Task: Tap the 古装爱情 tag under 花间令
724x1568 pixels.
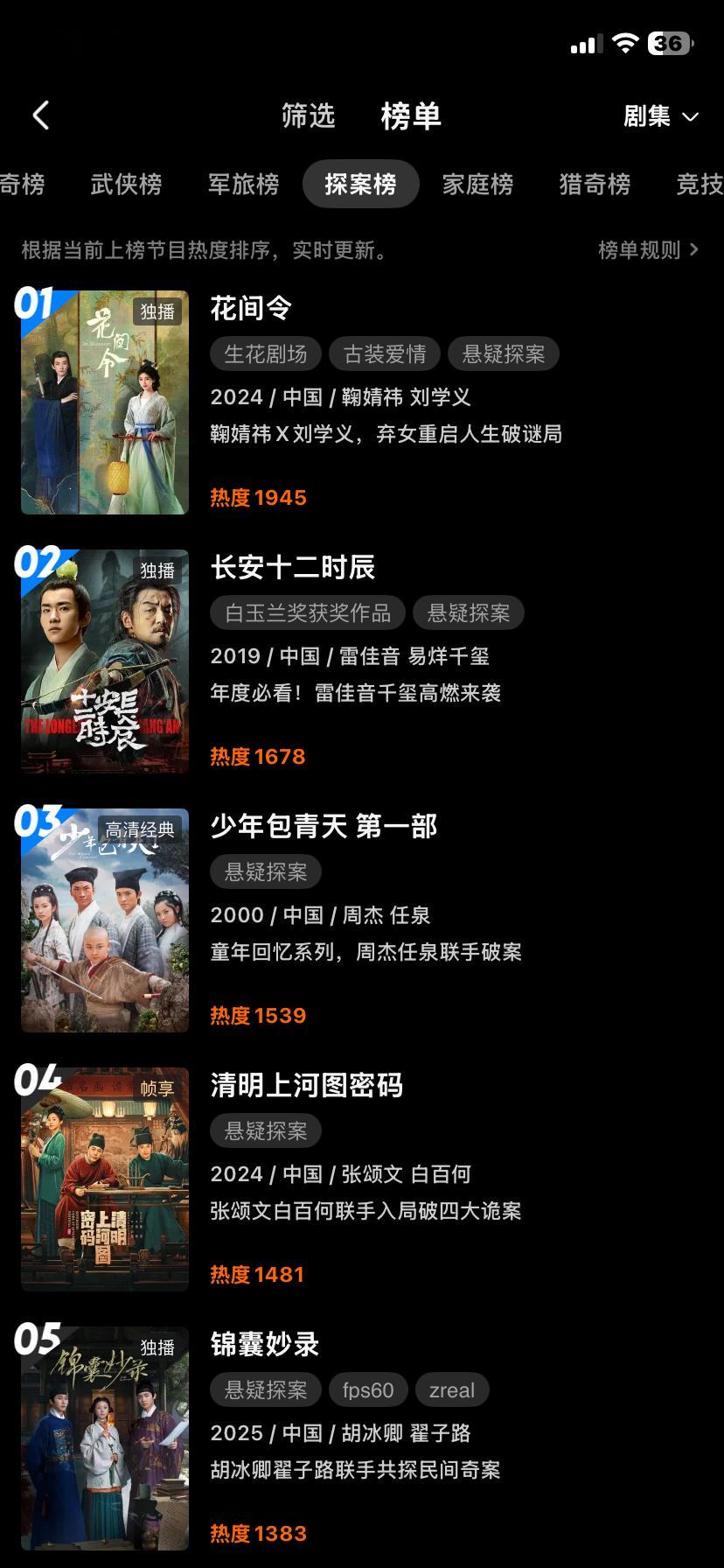Action: [385, 354]
